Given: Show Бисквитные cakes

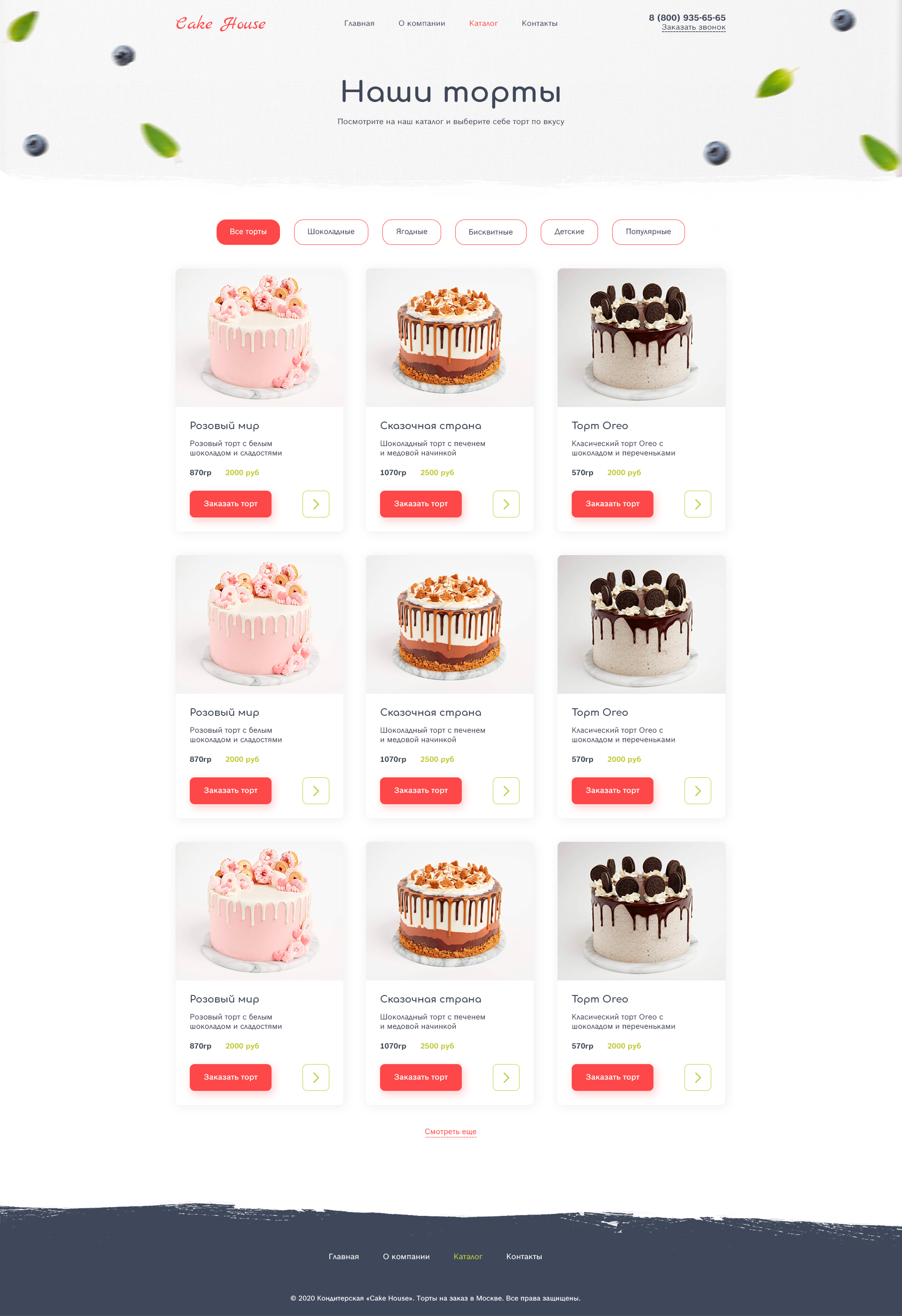Looking at the screenshot, I should (x=490, y=232).
